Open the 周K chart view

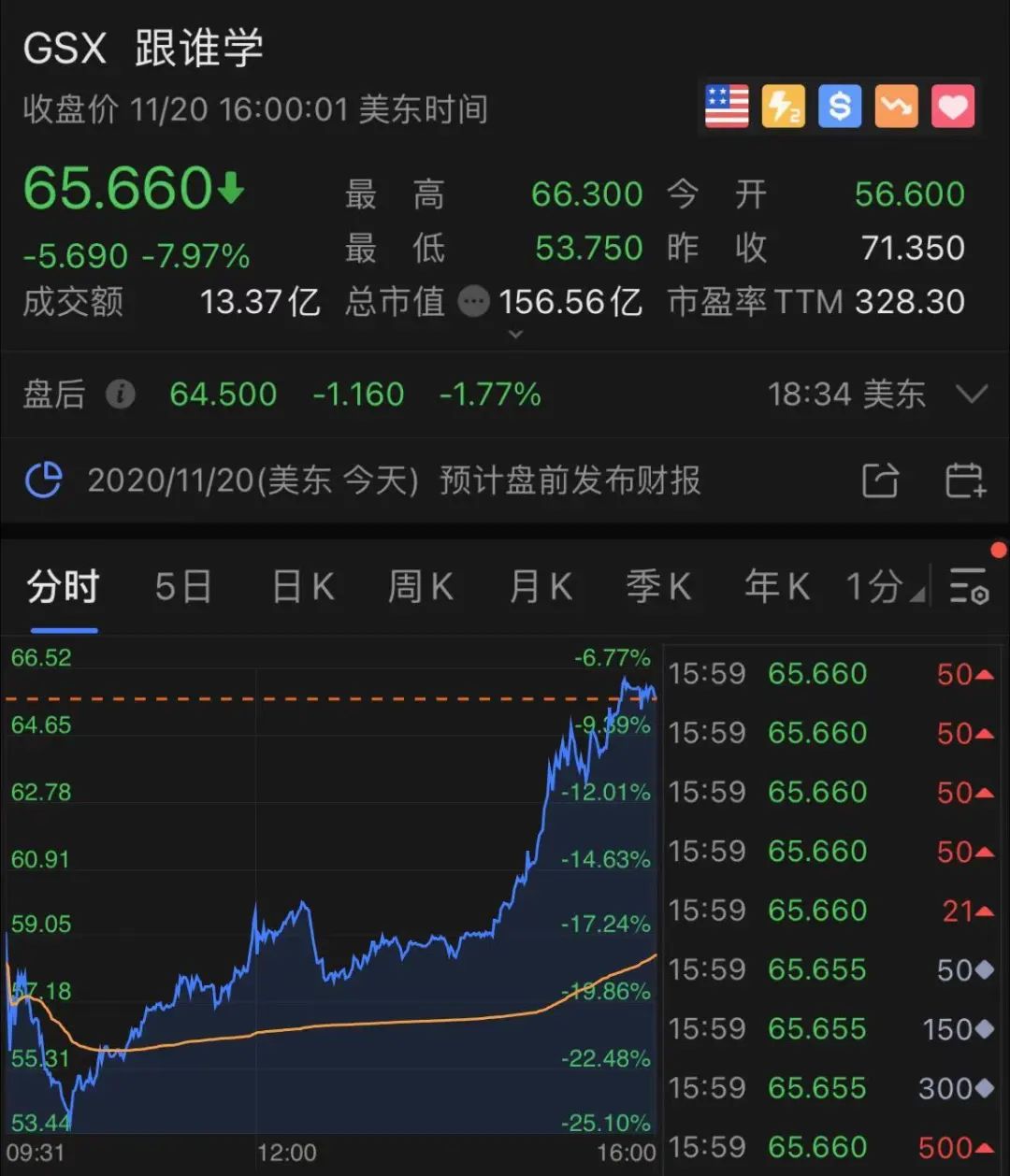421,587
